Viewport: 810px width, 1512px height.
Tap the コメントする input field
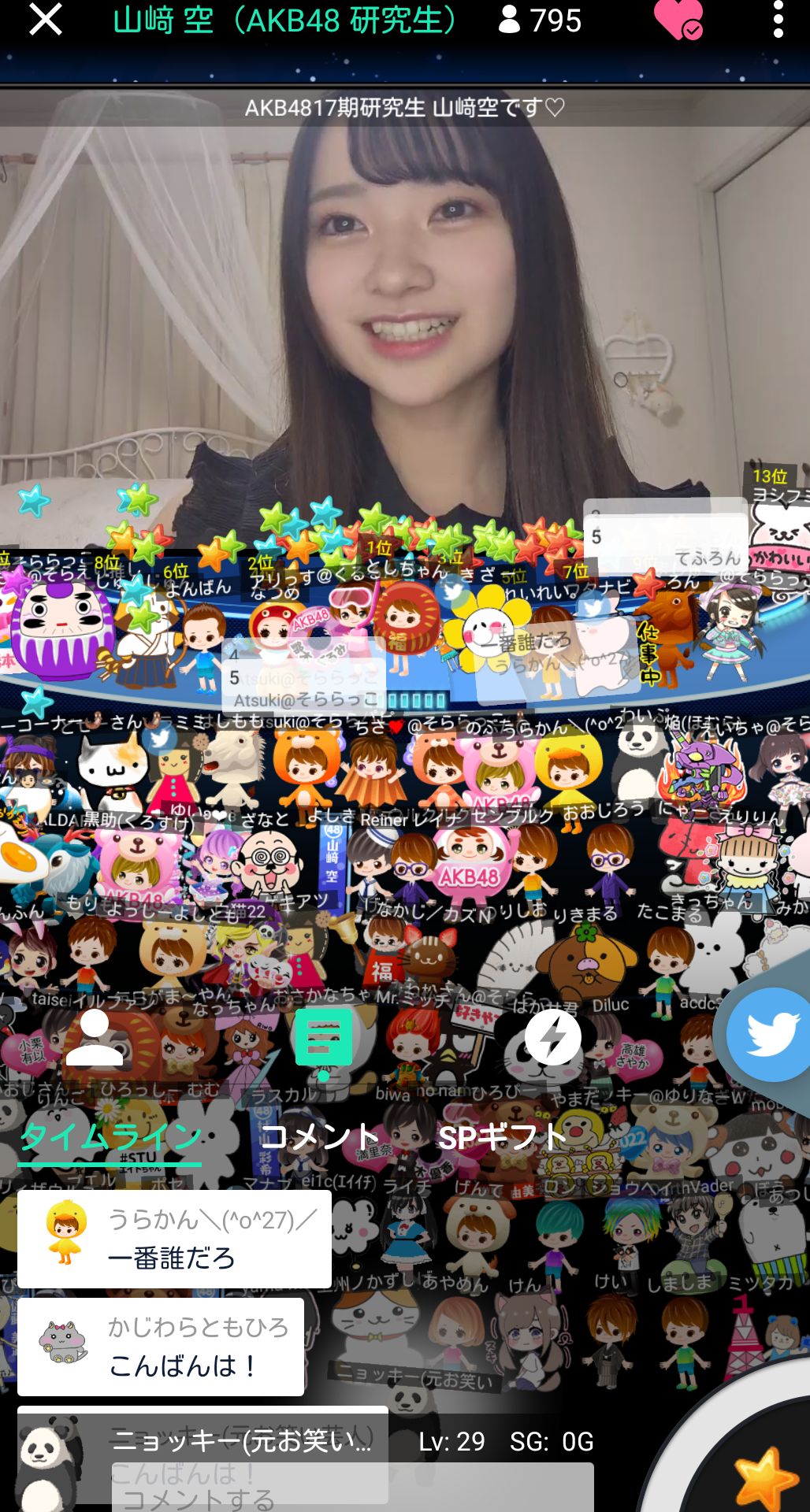[352, 1488]
